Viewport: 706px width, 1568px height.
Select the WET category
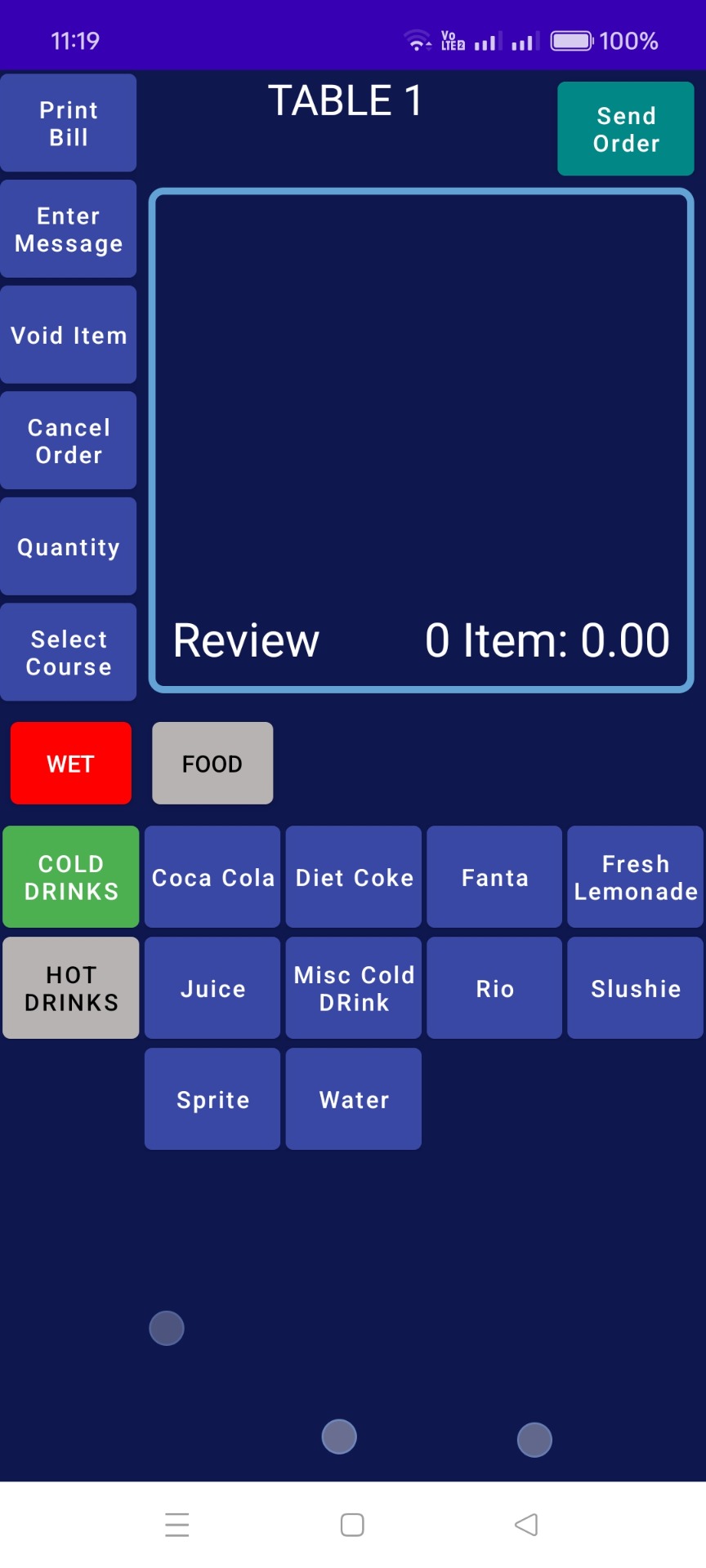71,764
